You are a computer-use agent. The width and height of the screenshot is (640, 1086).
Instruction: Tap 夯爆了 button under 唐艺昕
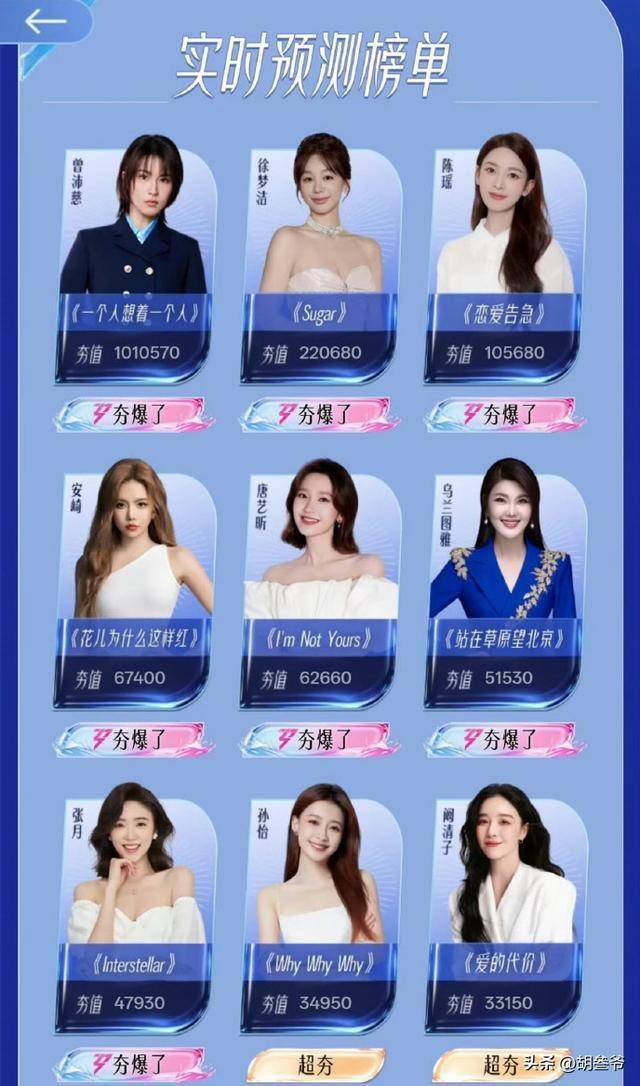coord(319,740)
